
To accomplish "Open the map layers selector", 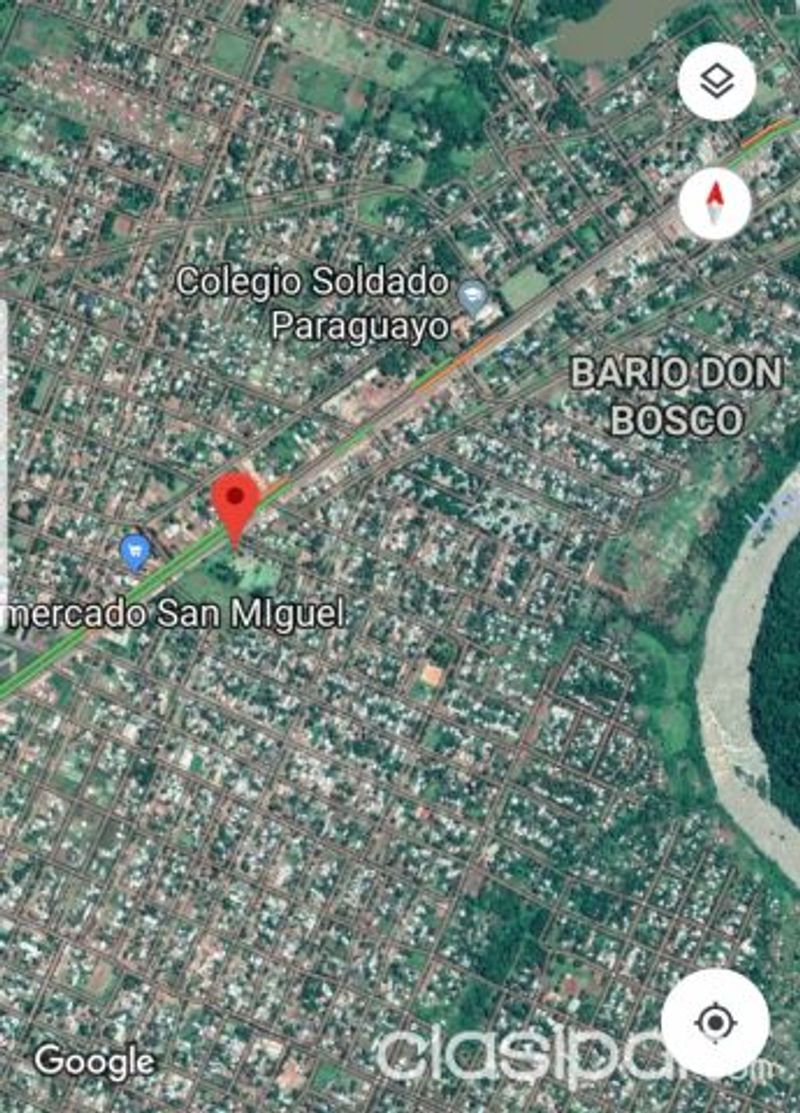I will pyautogui.click(x=716, y=82).
